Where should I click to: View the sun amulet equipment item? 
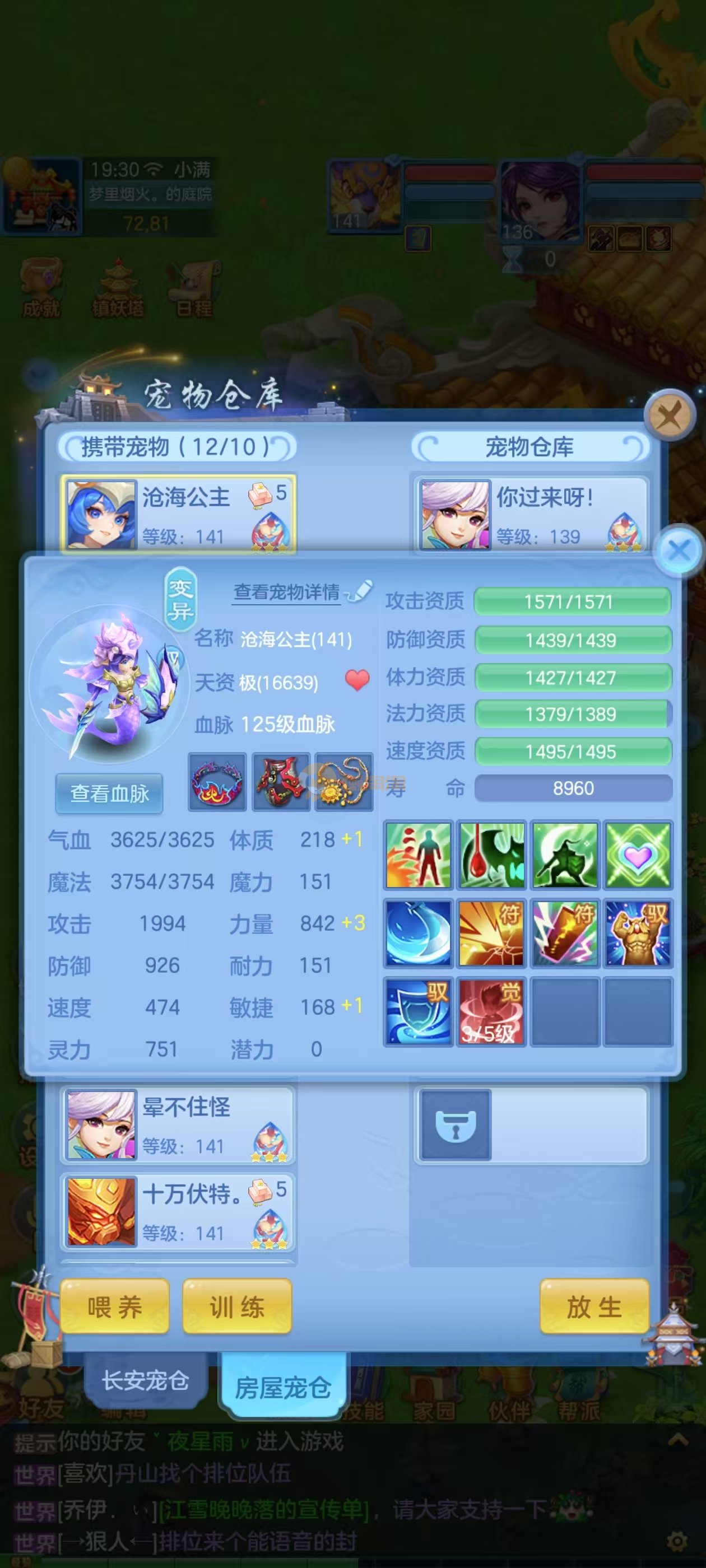343,782
